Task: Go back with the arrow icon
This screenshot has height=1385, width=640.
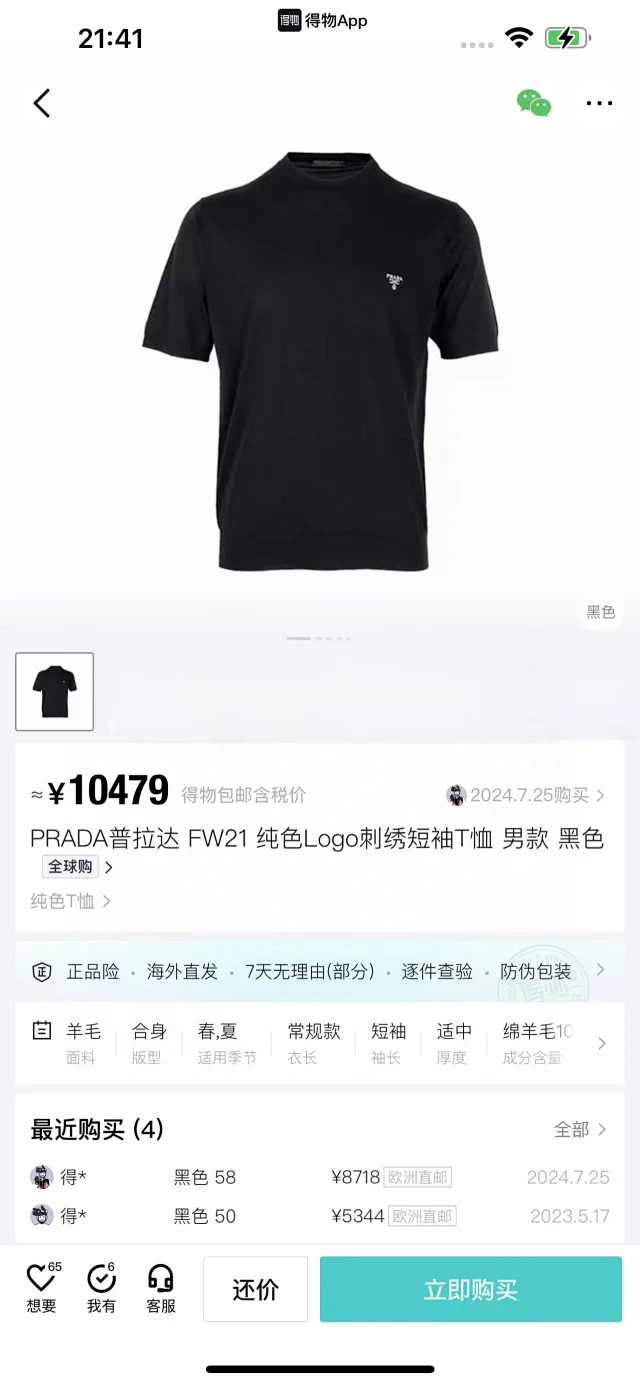Action: (41, 103)
